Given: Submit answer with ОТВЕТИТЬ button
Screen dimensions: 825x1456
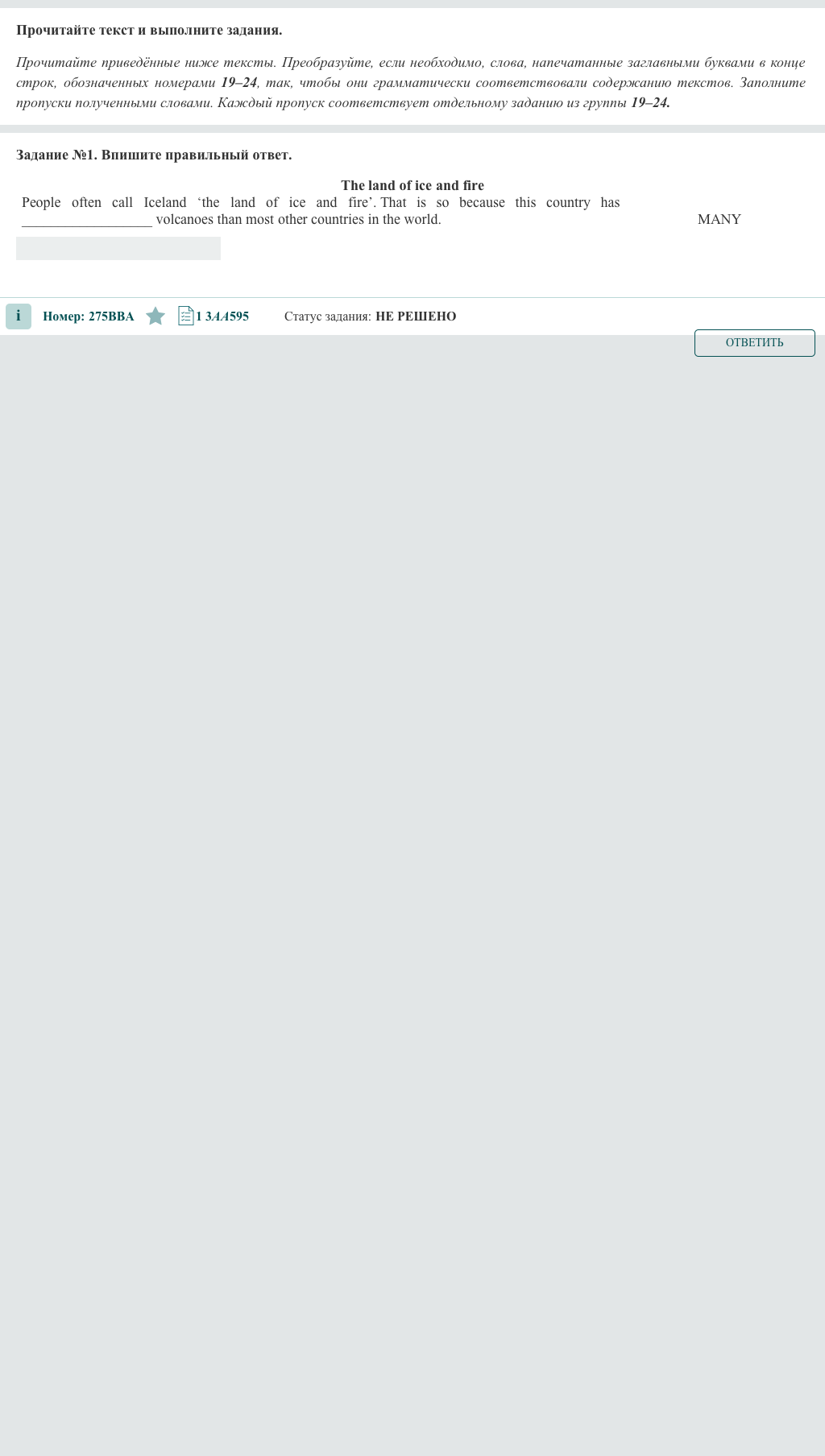Looking at the screenshot, I should (754, 343).
